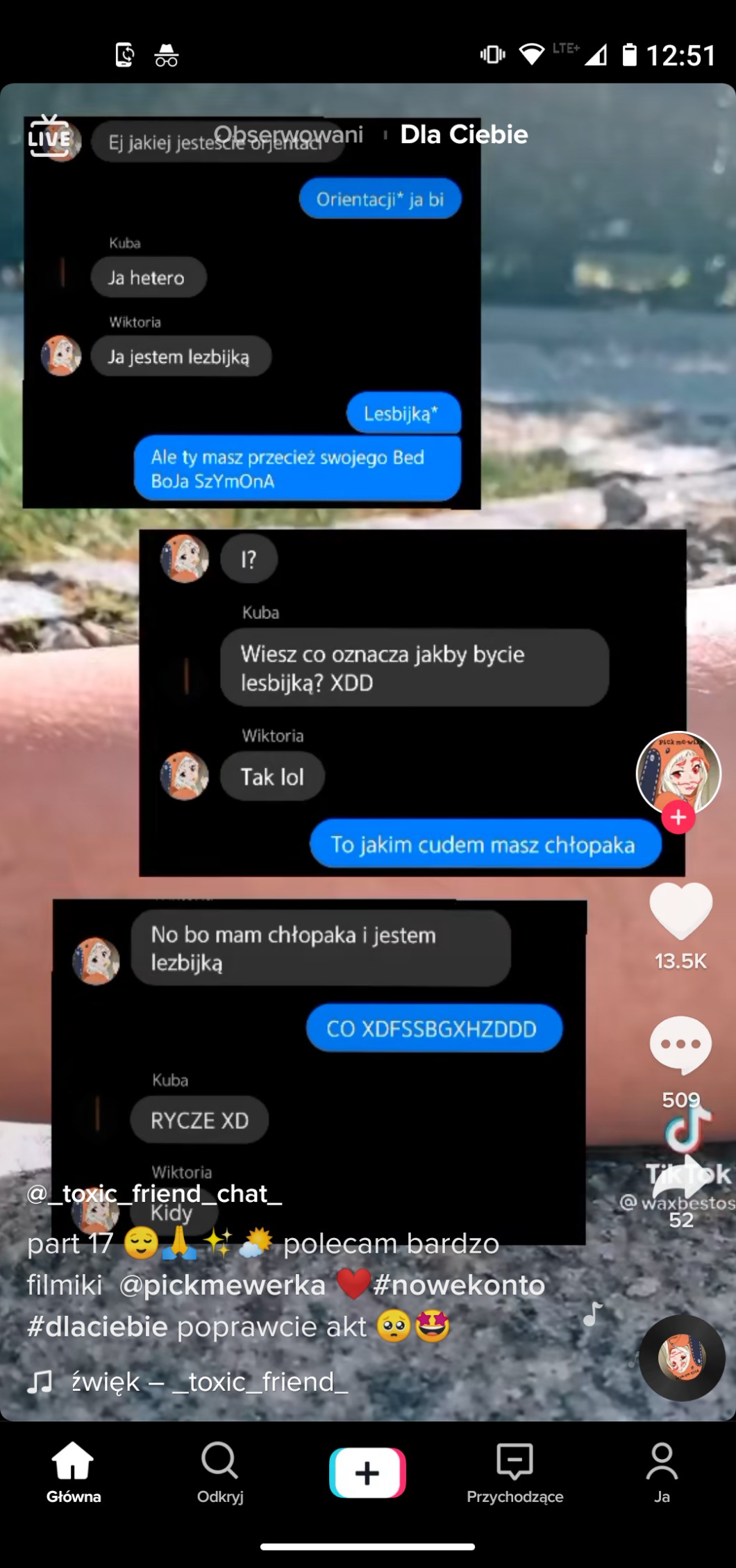The width and height of the screenshot is (736, 1568).
Task: Open the @_toxic_friend_chat_ username
Action: [x=154, y=1194]
